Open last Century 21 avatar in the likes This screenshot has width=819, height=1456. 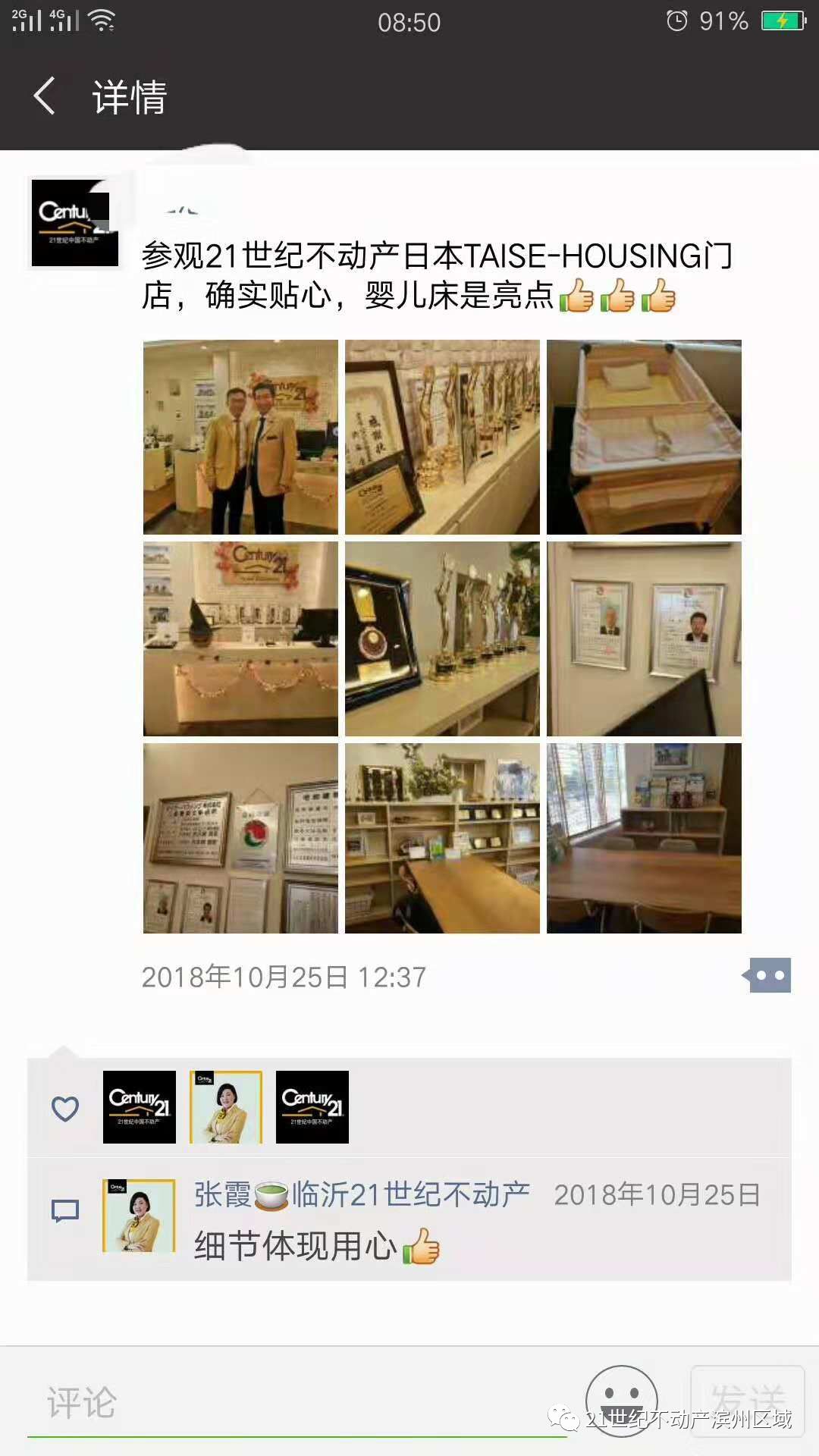pos(312,1106)
